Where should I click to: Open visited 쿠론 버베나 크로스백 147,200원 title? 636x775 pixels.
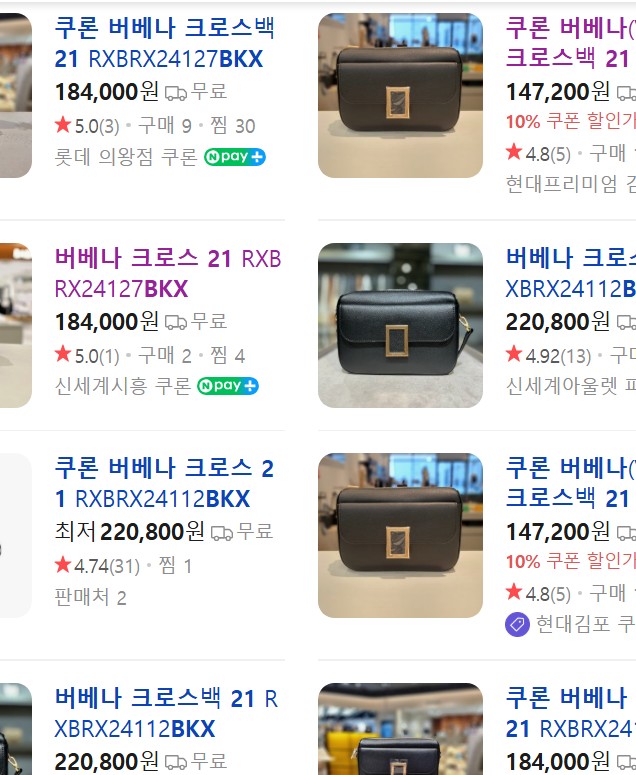pos(570,42)
